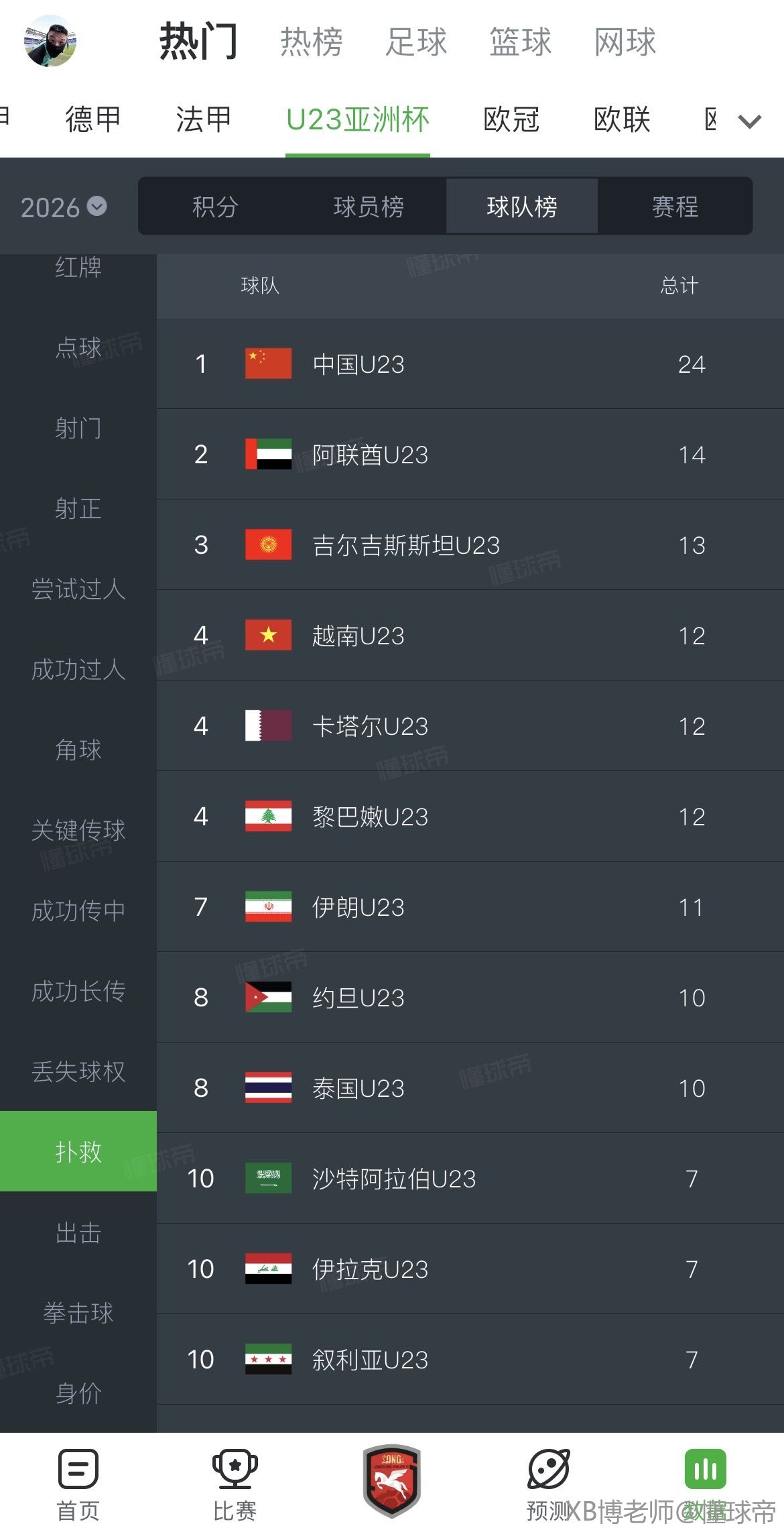Go to the 首页 tab
This screenshot has height=1534, width=784.
coord(78,1482)
